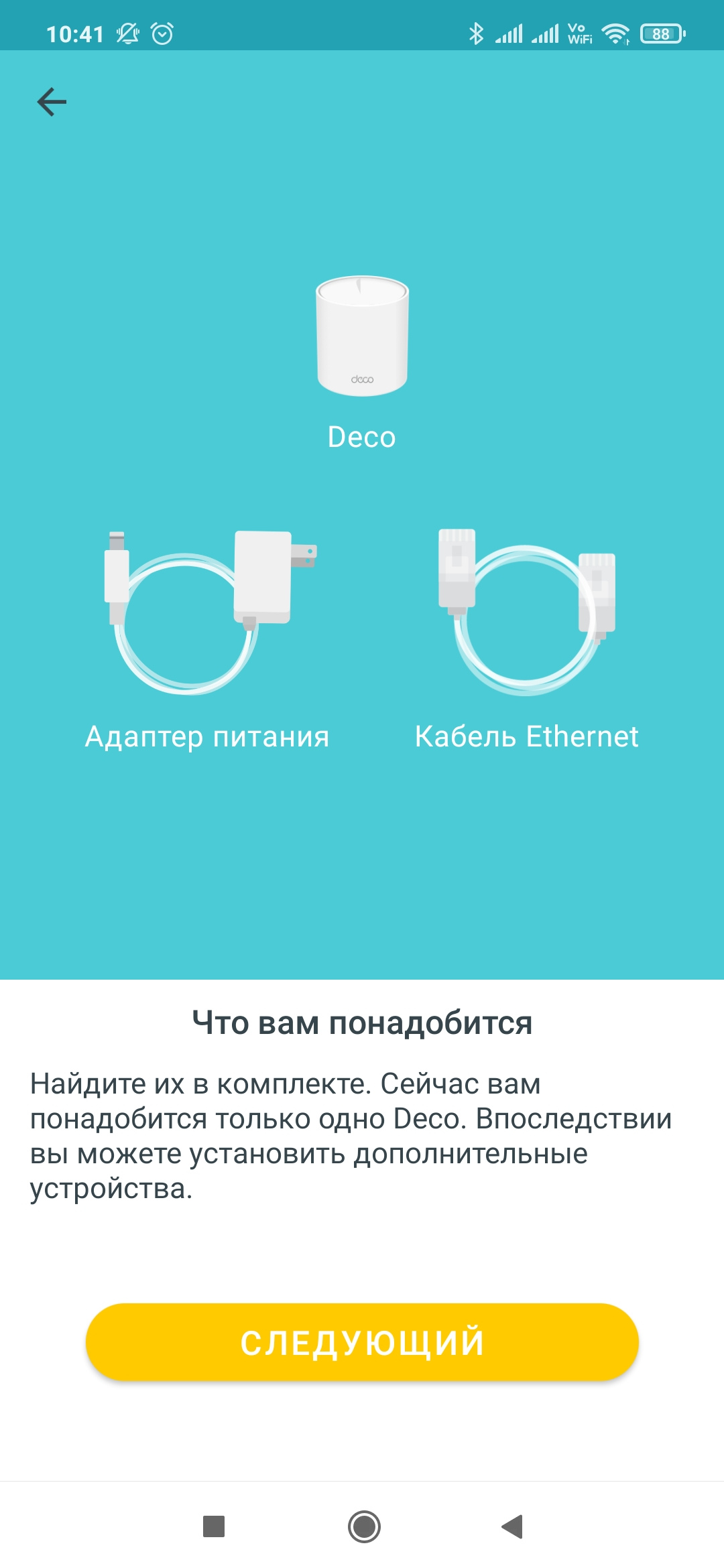724x1568 pixels.
Task: Show recent apps via square button
Action: tap(214, 1526)
